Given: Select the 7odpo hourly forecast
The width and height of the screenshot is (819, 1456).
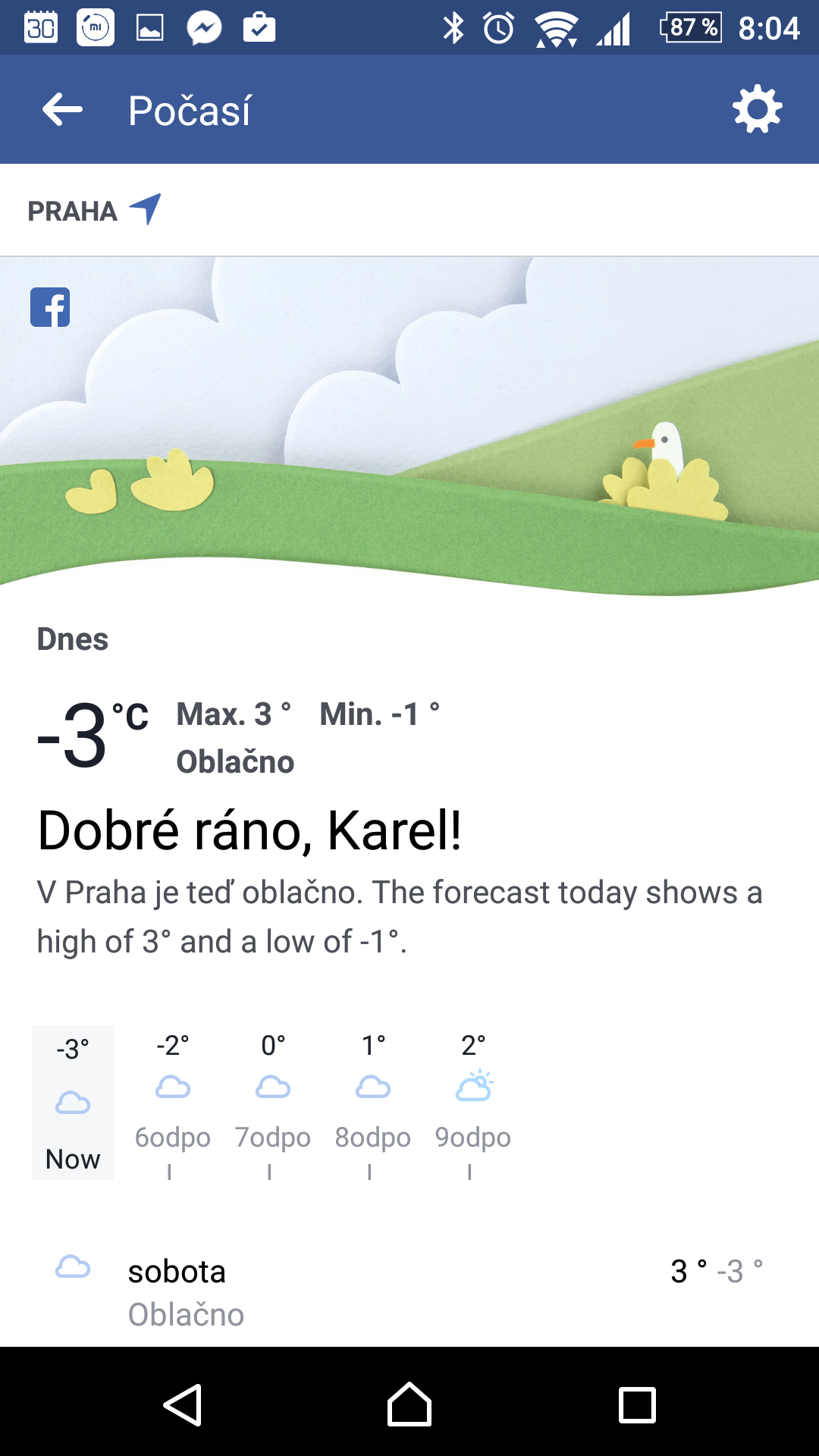Looking at the screenshot, I should tap(273, 1102).
